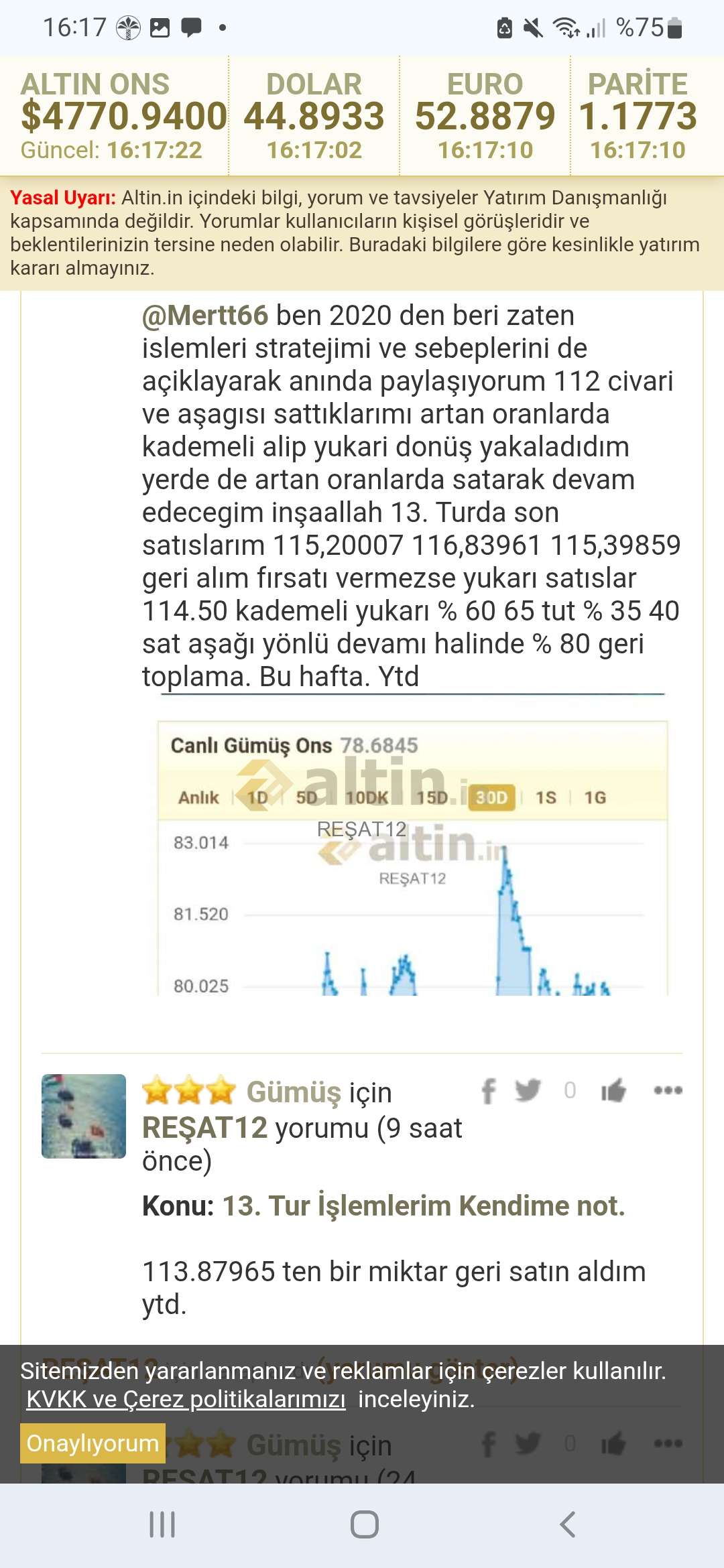
Task: Open the DOLAR rate ticker
Action: point(314,116)
